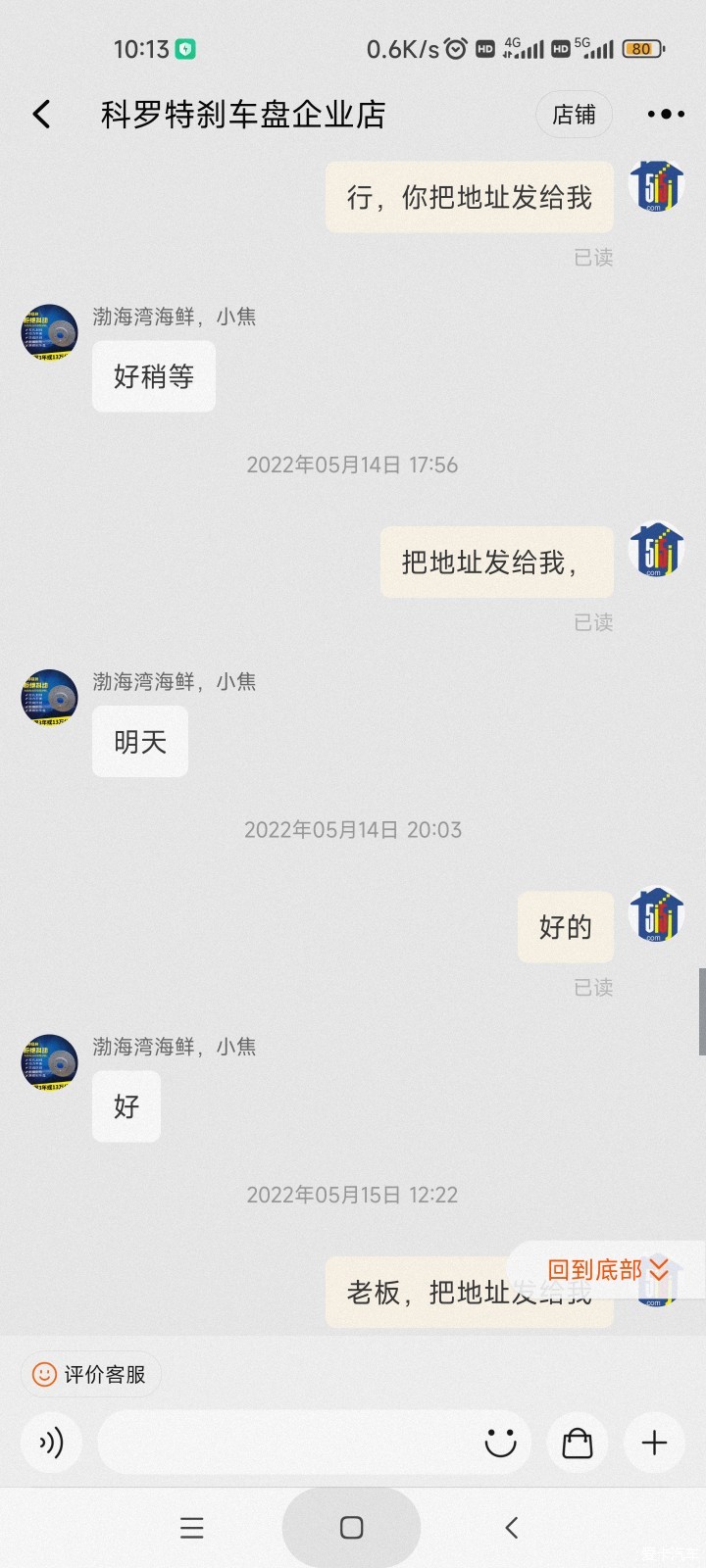Tap 回到底部 to jump to latest
706x1568 pixels.
tap(606, 1270)
